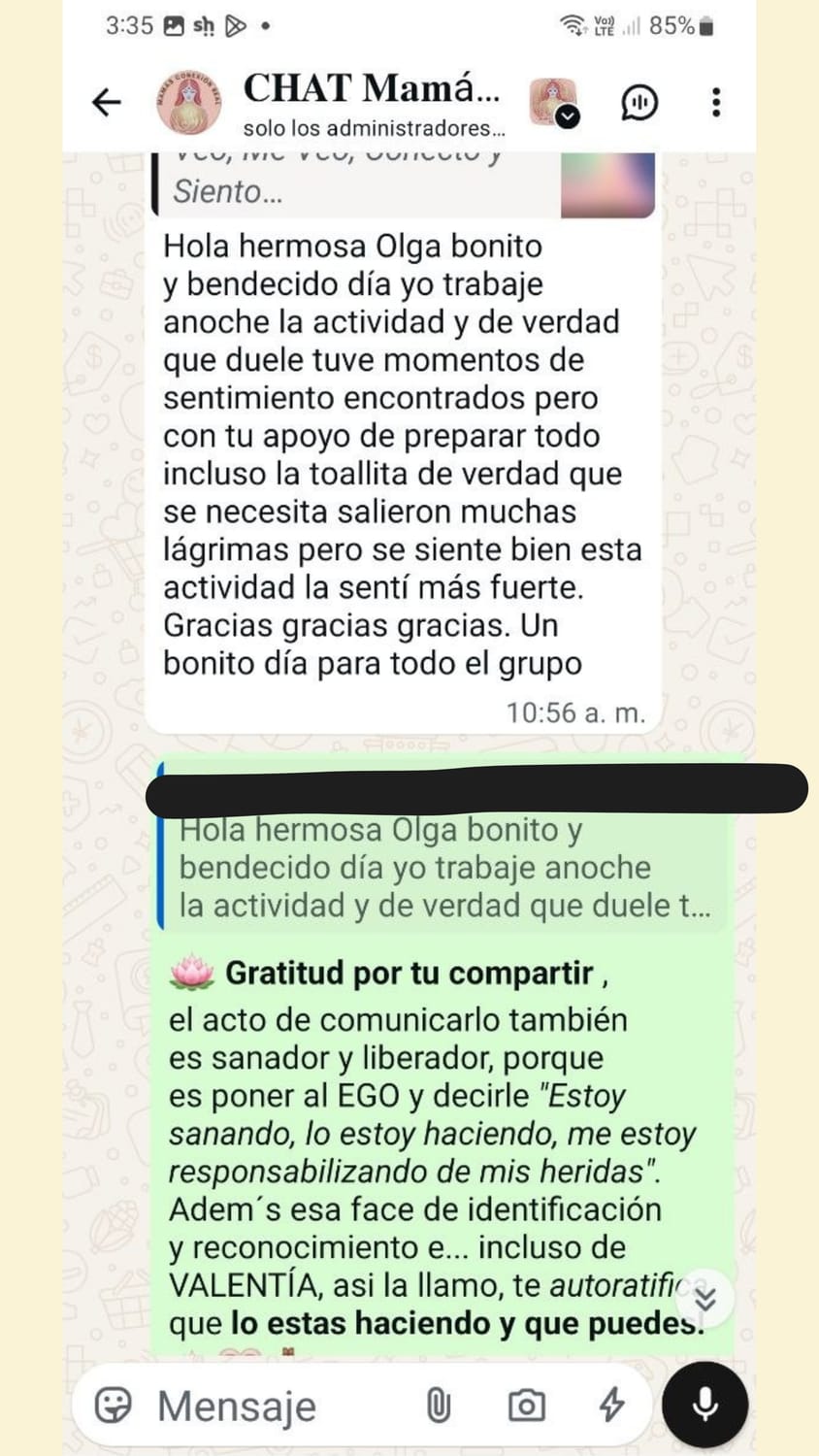
Task: Go back from the CHAT Mamá group
Action: click(x=106, y=102)
